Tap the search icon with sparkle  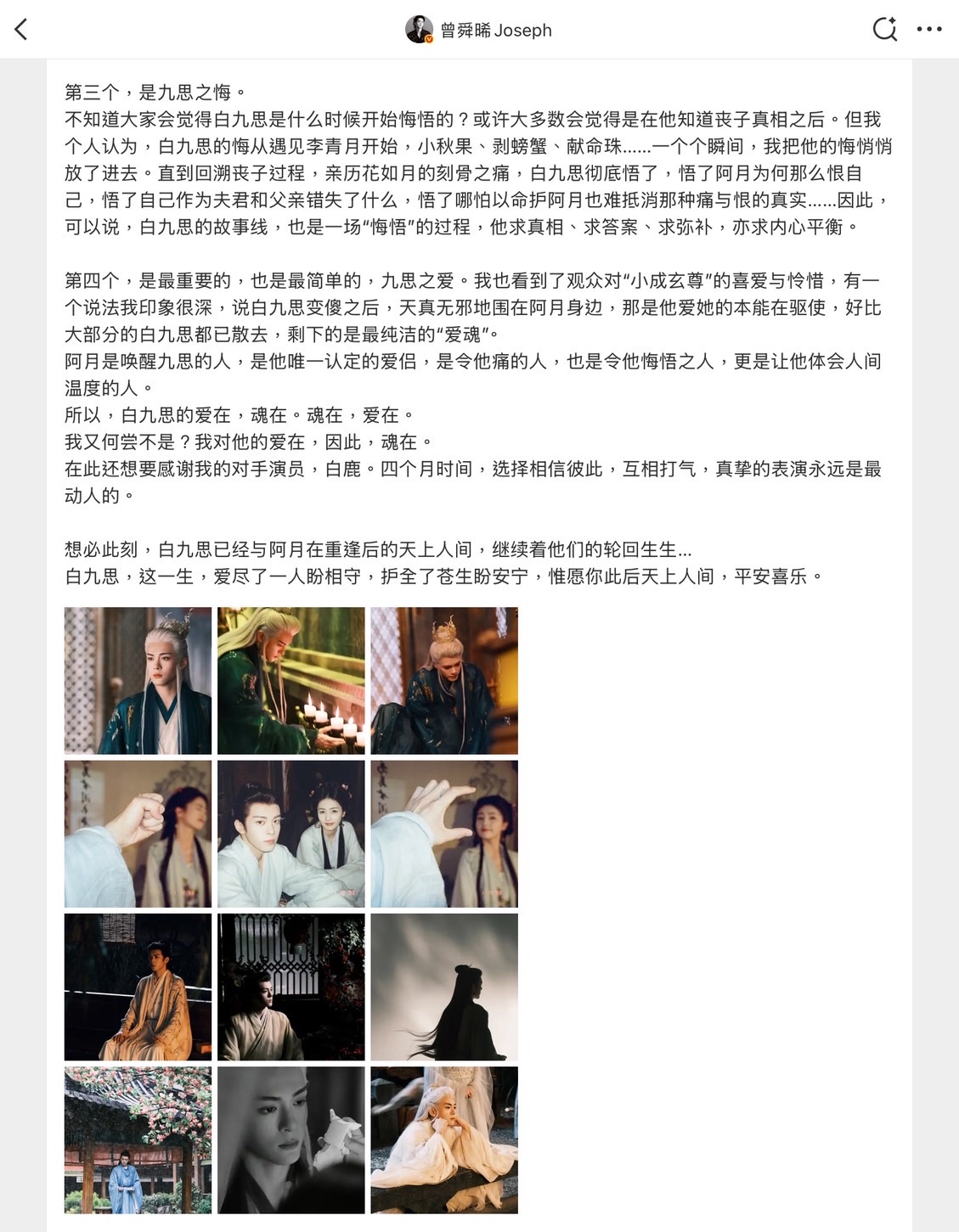884,30
